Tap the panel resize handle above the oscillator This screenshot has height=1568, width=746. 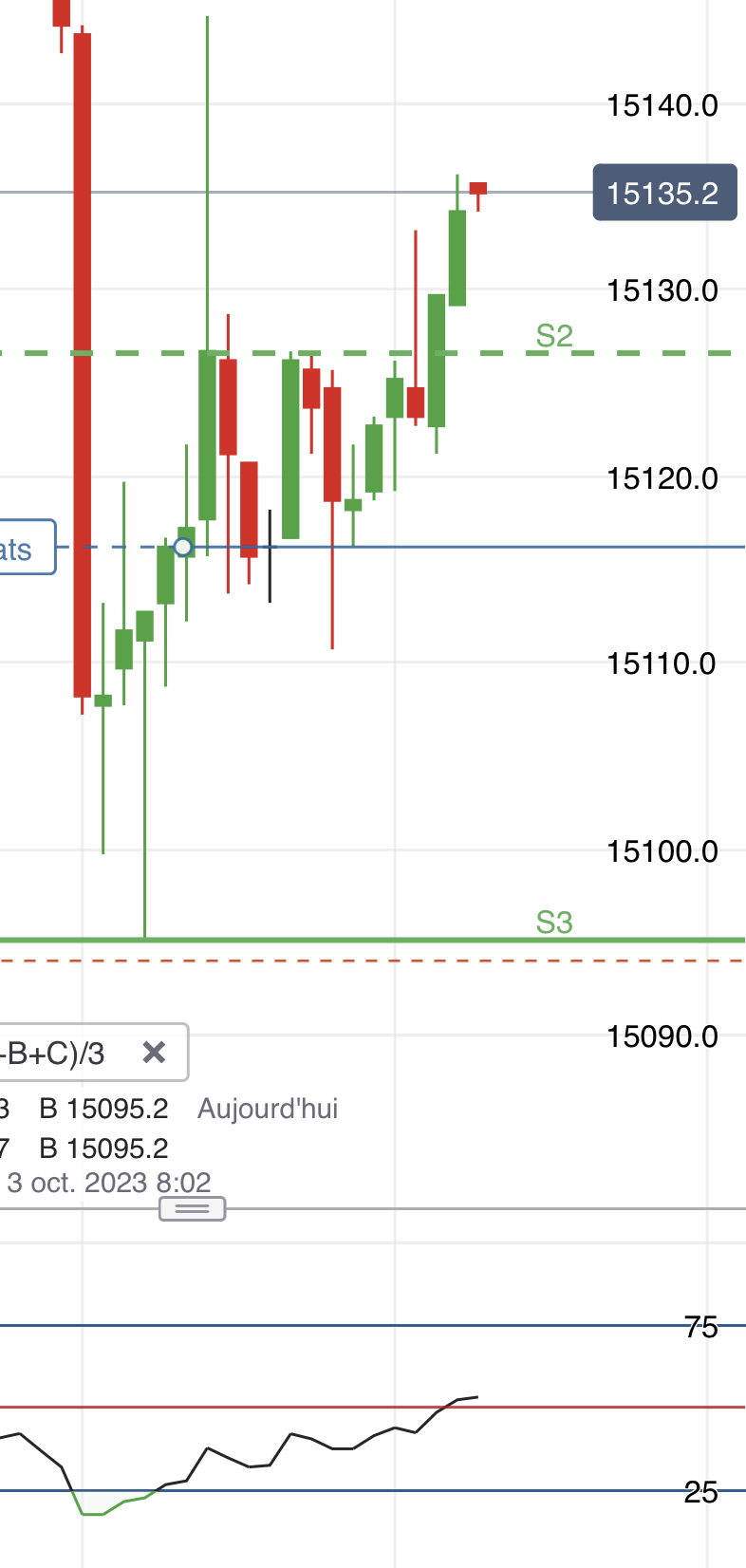pyautogui.click(x=192, y=1208)
